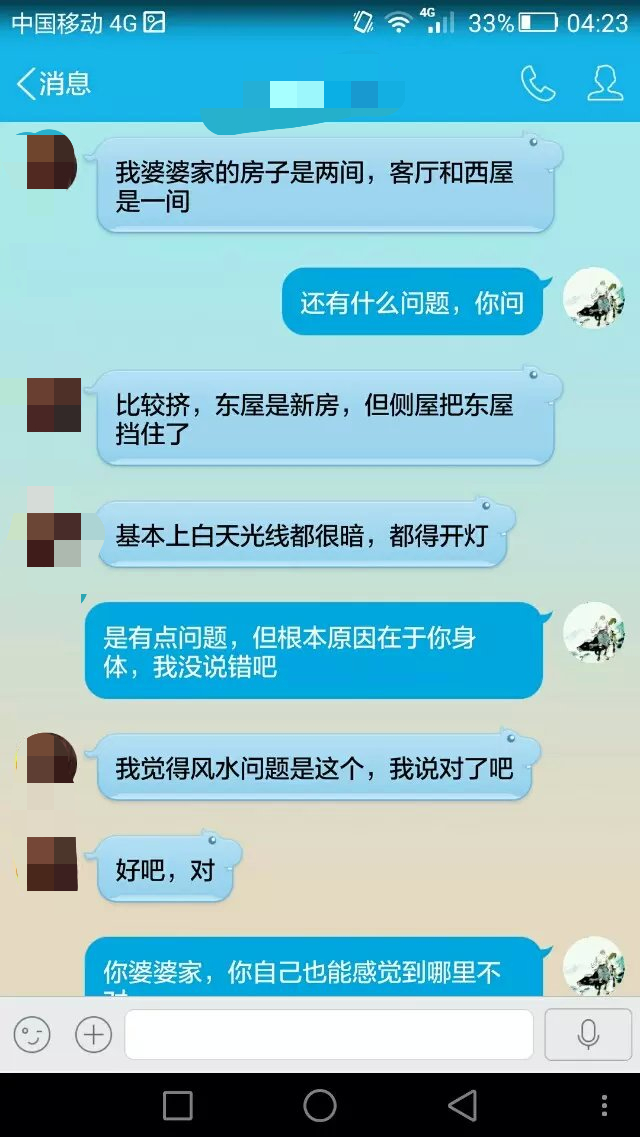The image size is (640, 1137).
Task: Open the emoji picker
Action: pyautogui.click(x=32, y=1034)
